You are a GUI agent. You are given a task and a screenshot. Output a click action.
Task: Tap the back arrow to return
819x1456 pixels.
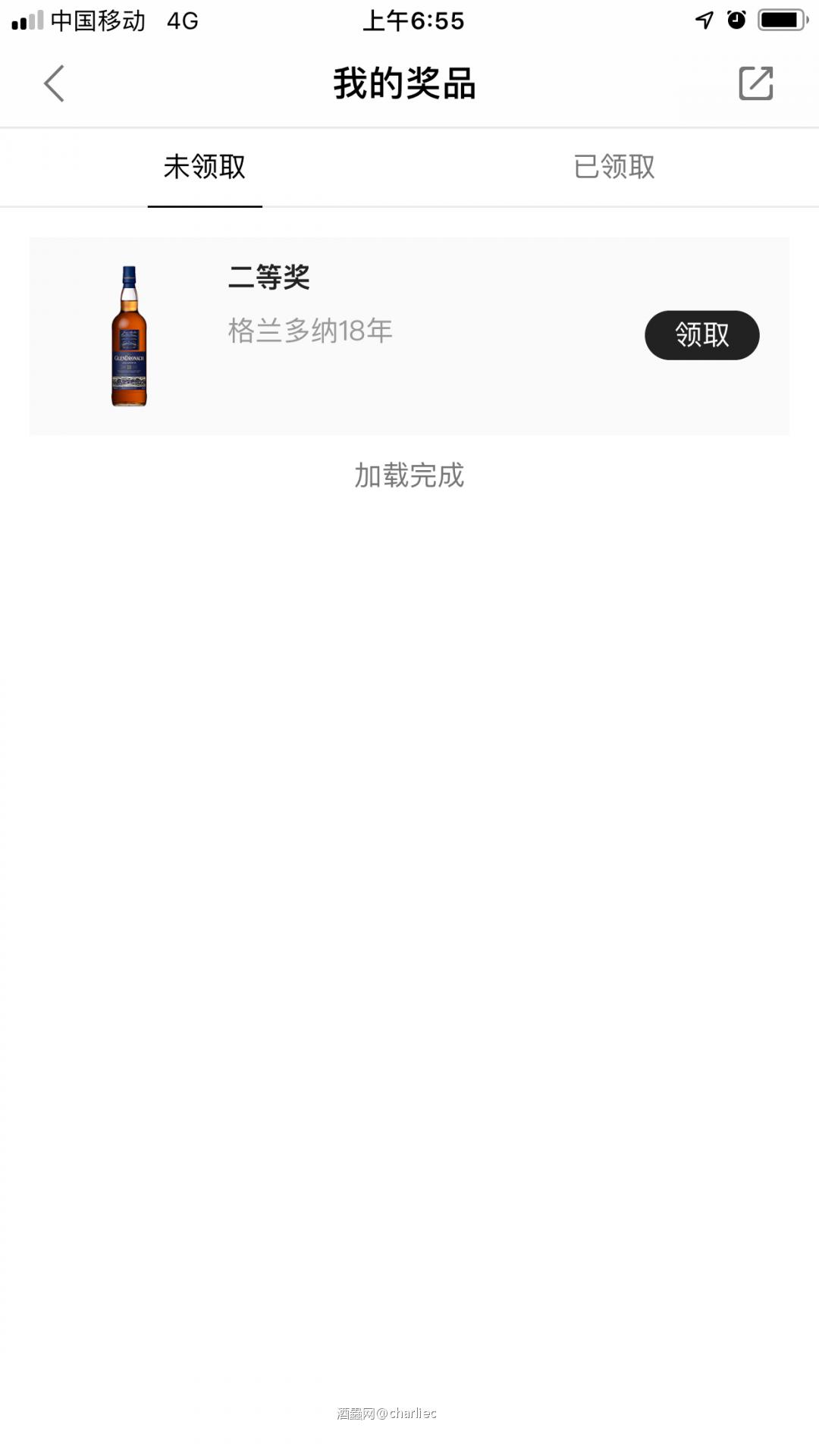(53, 84)
